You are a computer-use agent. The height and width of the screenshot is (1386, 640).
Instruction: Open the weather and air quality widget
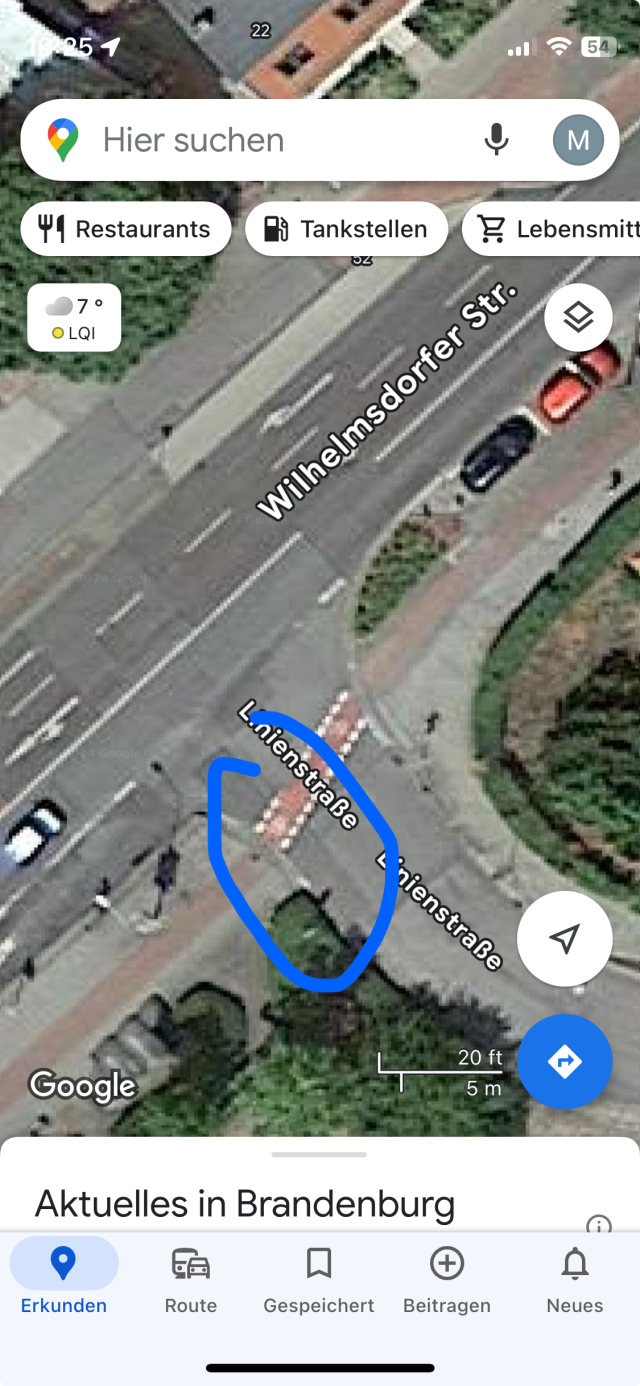click(74, 318)
